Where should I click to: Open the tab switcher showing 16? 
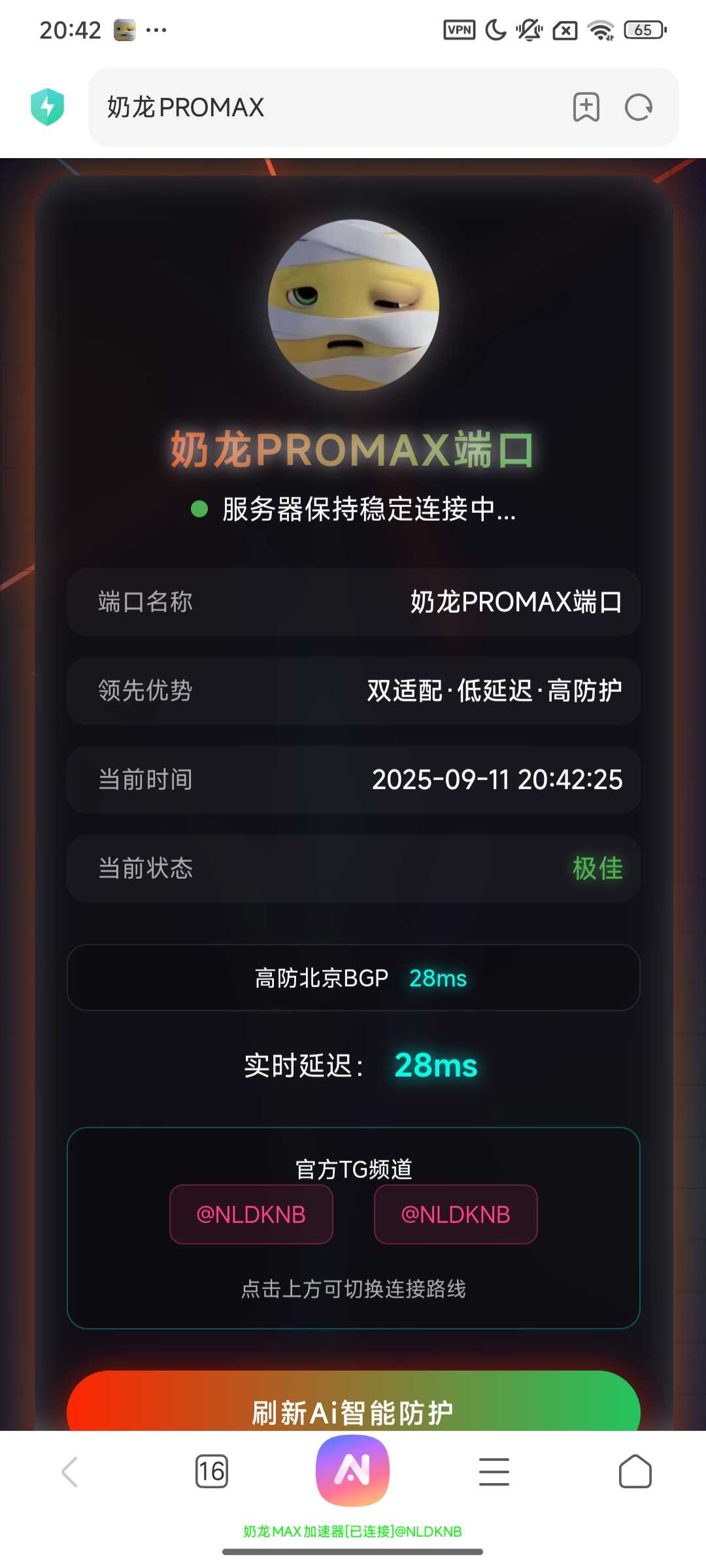click(211, 1471)
